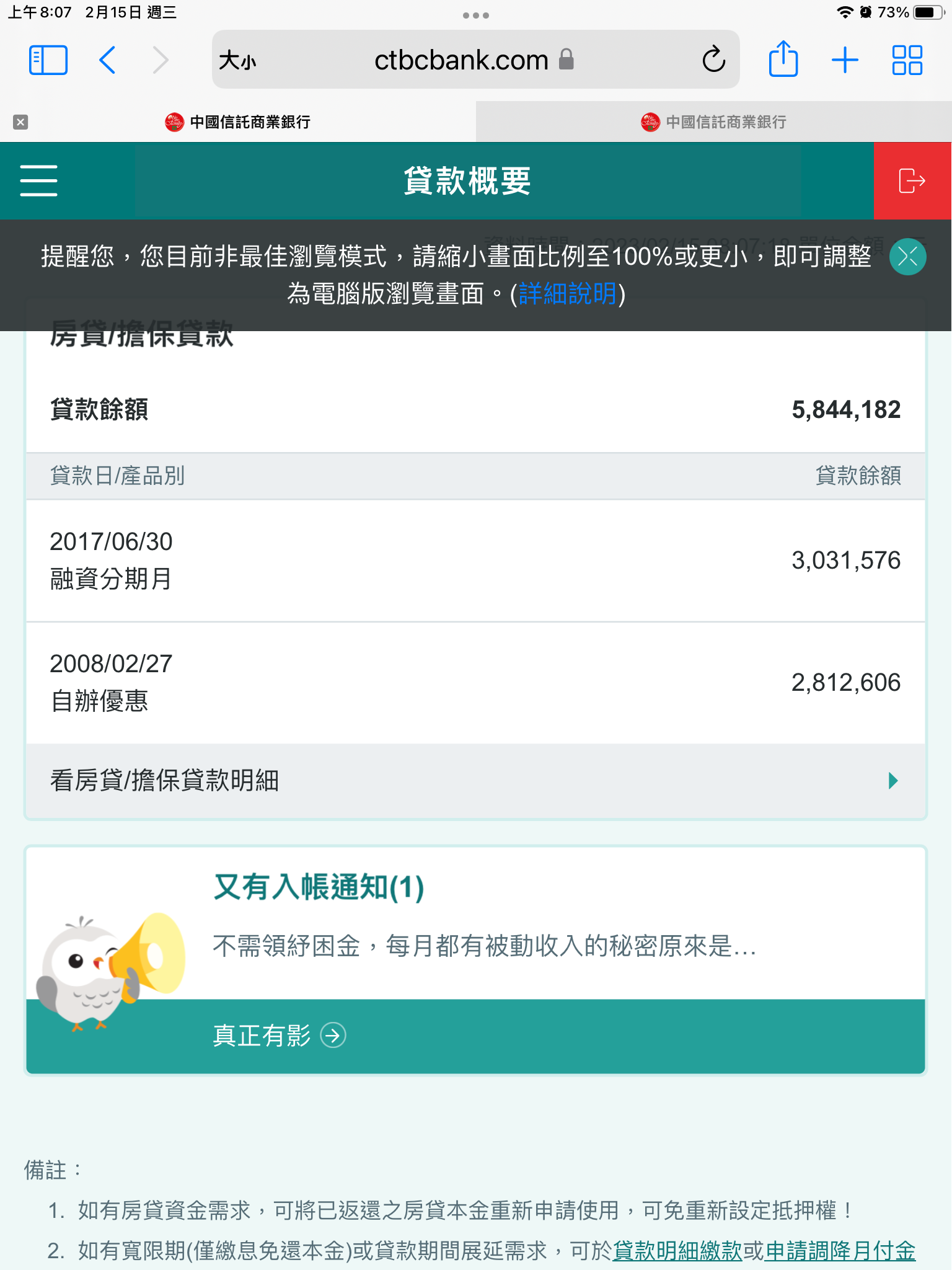952x1270 pixels.
Task: Open the 真正有影 notification
Action: 279,1036
